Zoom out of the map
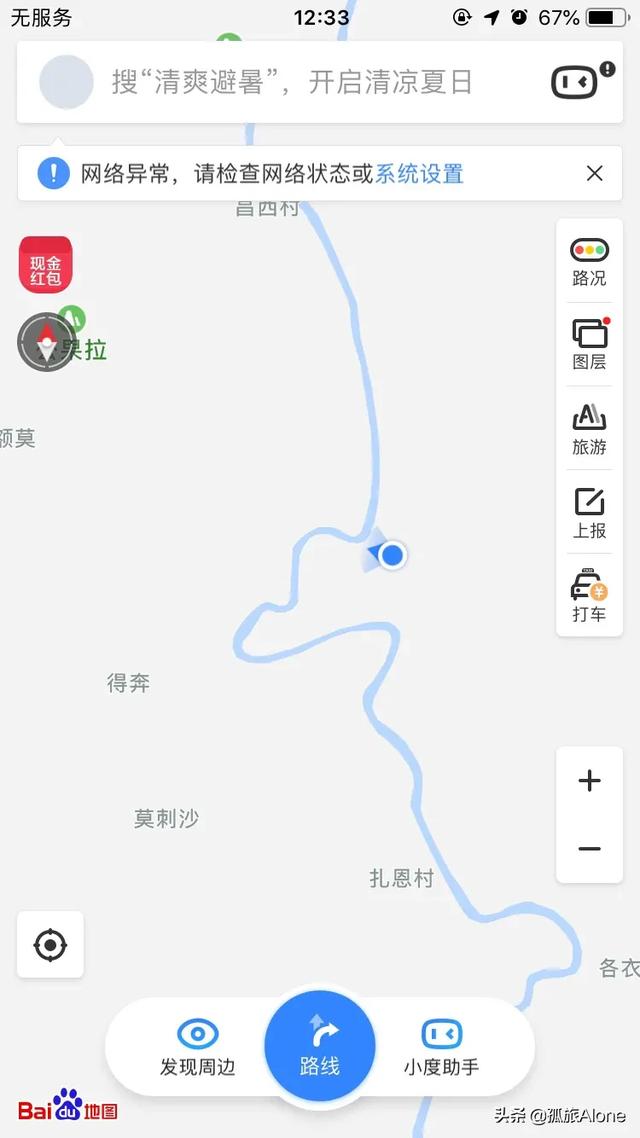Viewport: 640px width, 1138px height. 589,850
